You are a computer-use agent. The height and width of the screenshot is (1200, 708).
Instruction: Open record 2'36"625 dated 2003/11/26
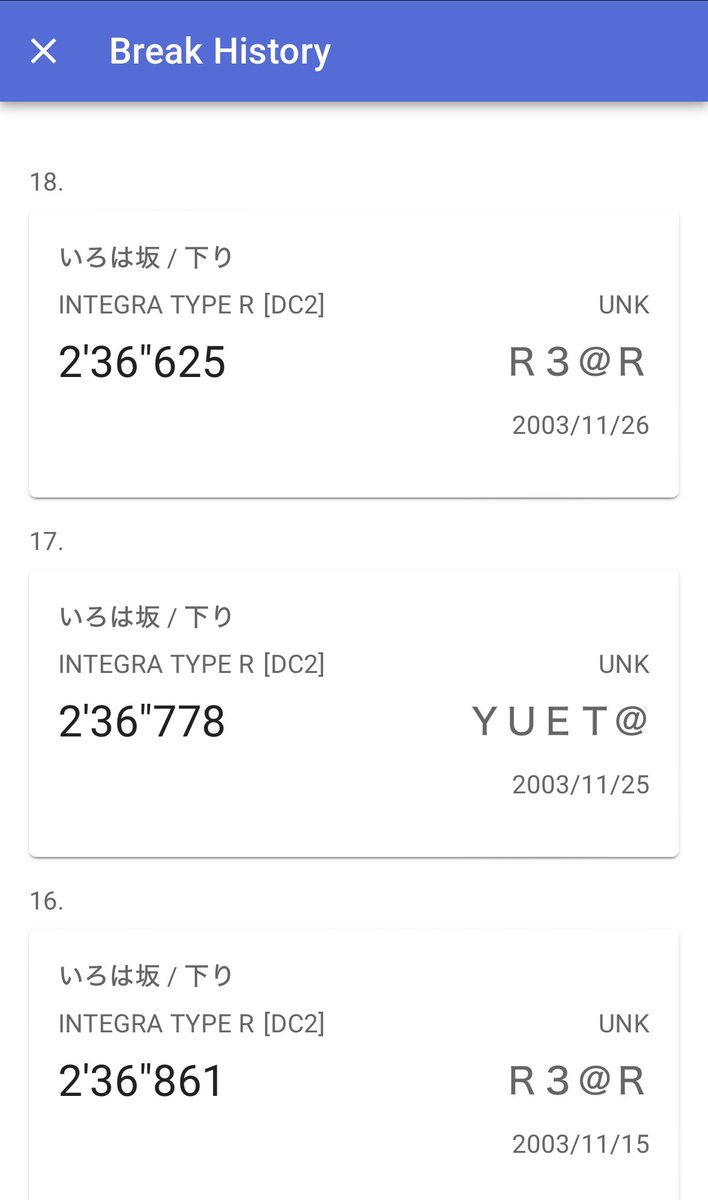(354, 353)
